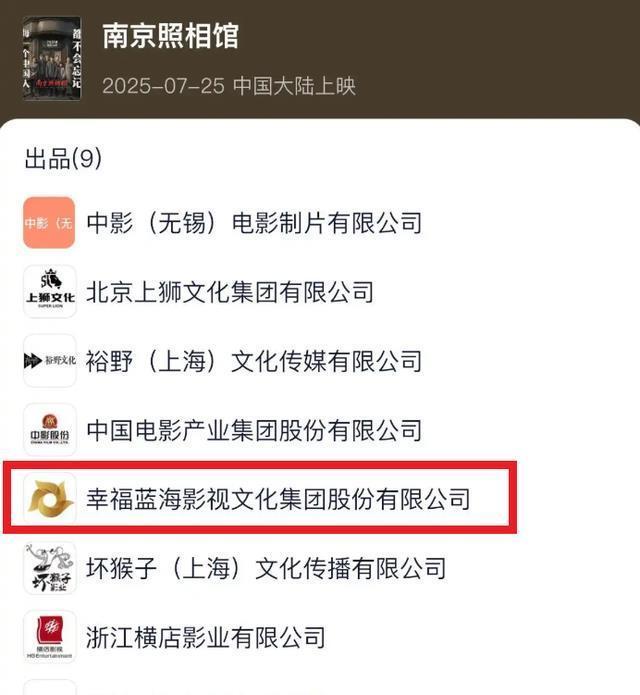Open 北京上狮文化集团有限公司 row
640x695 pixels.
[x=230, y=292]
